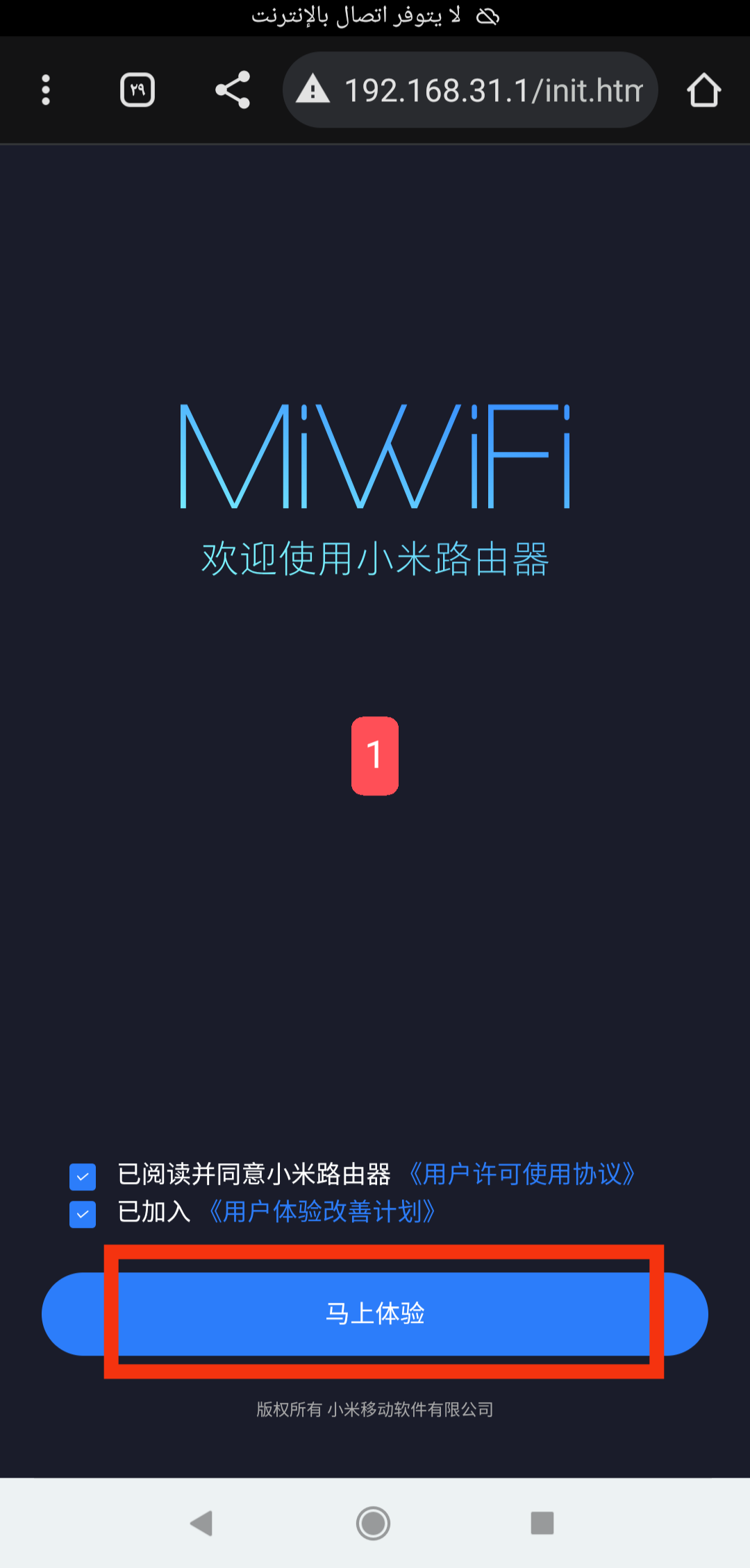This screenshot has width=750, height=1568.
Task: Go to the browser home page
Action: point(703,90)
